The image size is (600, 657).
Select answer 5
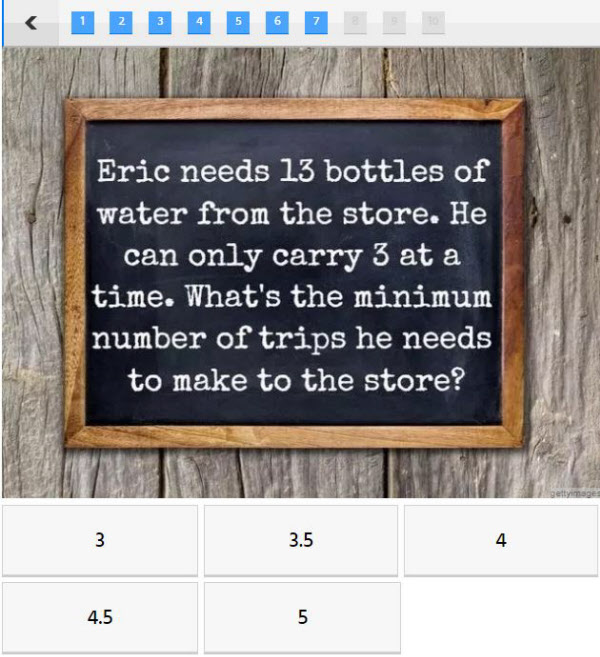click(x=302, y=617)
